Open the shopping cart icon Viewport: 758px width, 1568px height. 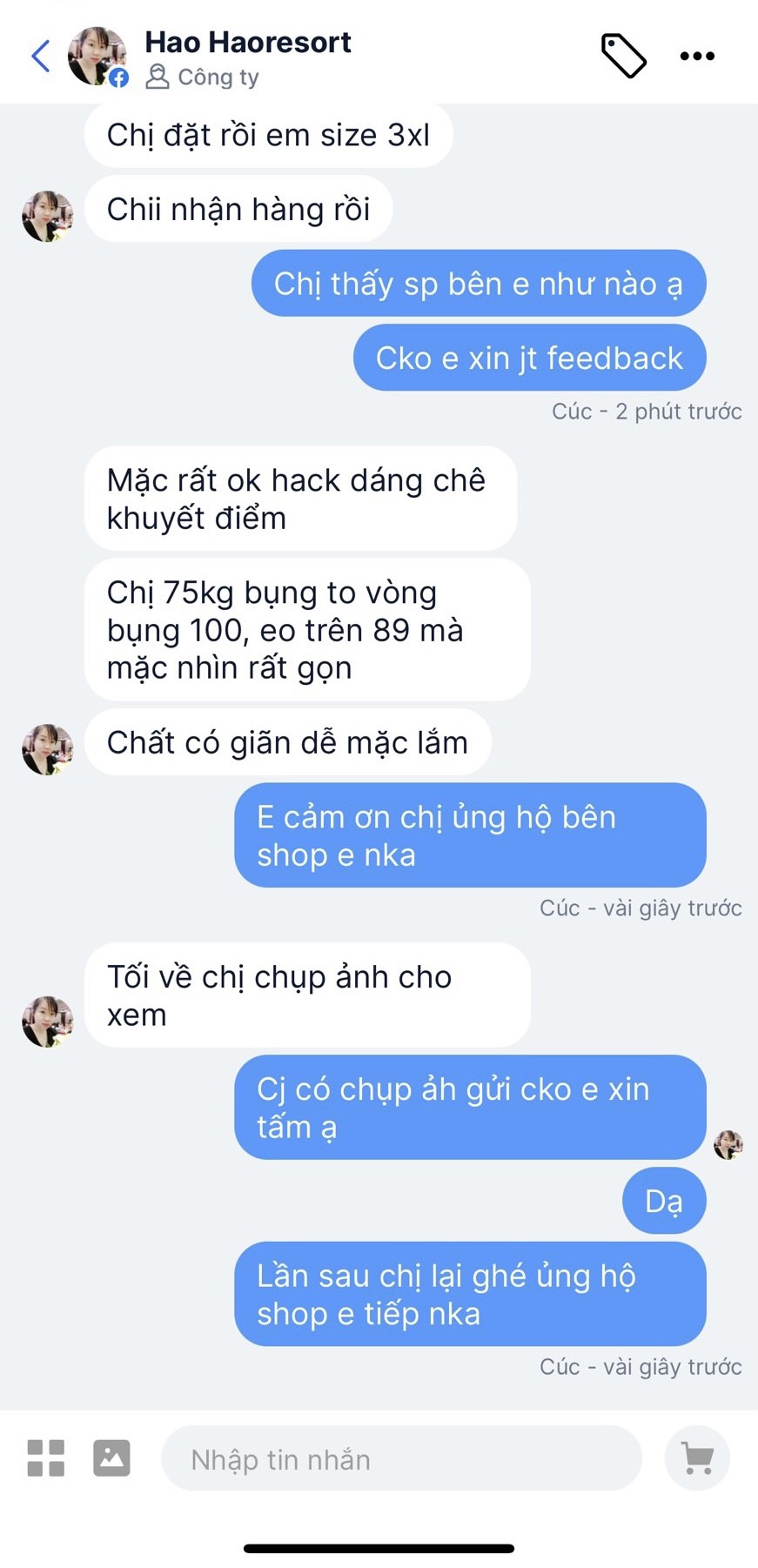[697, 1458]
